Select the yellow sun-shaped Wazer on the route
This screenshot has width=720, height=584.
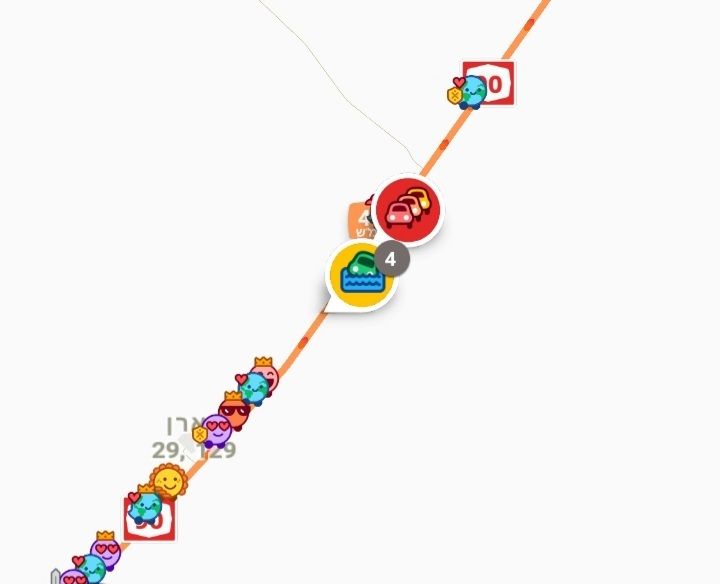pyautogui.click(x=169, y=483)
